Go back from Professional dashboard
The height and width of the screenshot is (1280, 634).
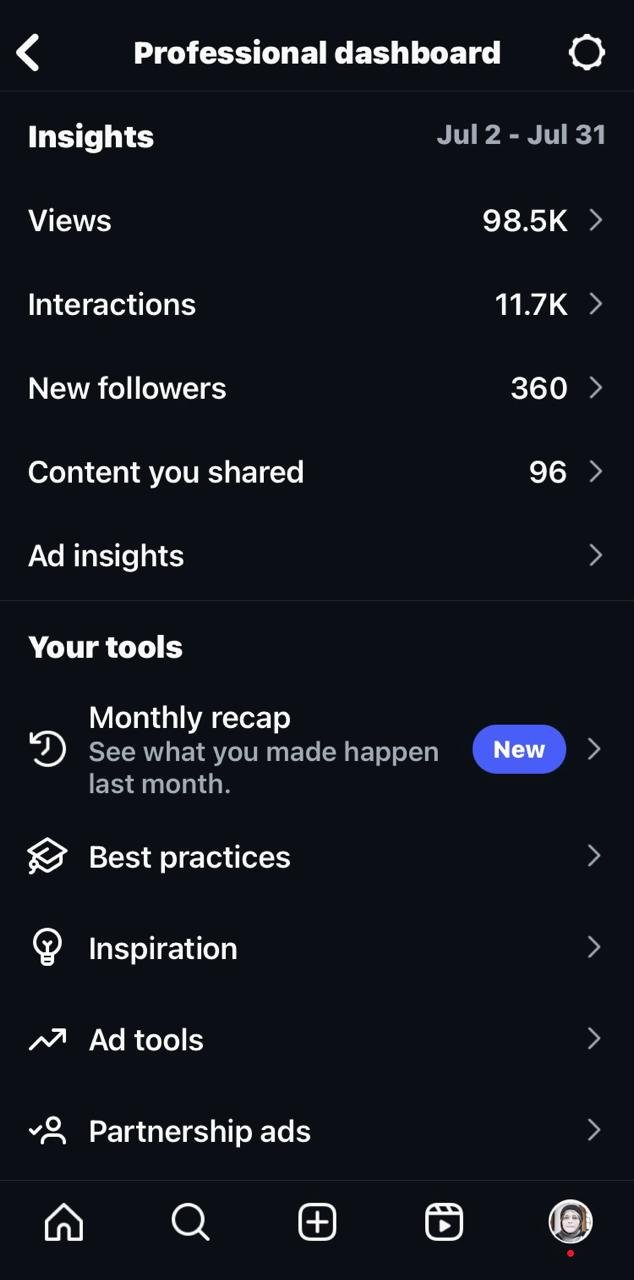point(29,52)
